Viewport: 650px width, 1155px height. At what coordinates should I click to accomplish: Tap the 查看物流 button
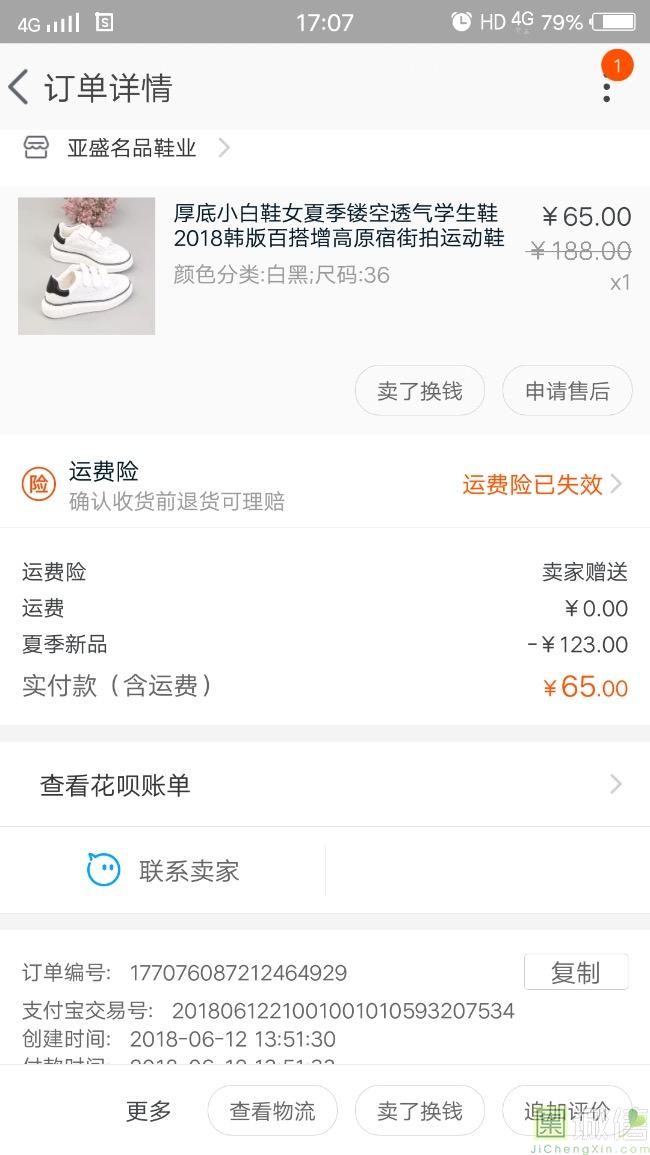pyautogui.click(x=272, y=1110)
